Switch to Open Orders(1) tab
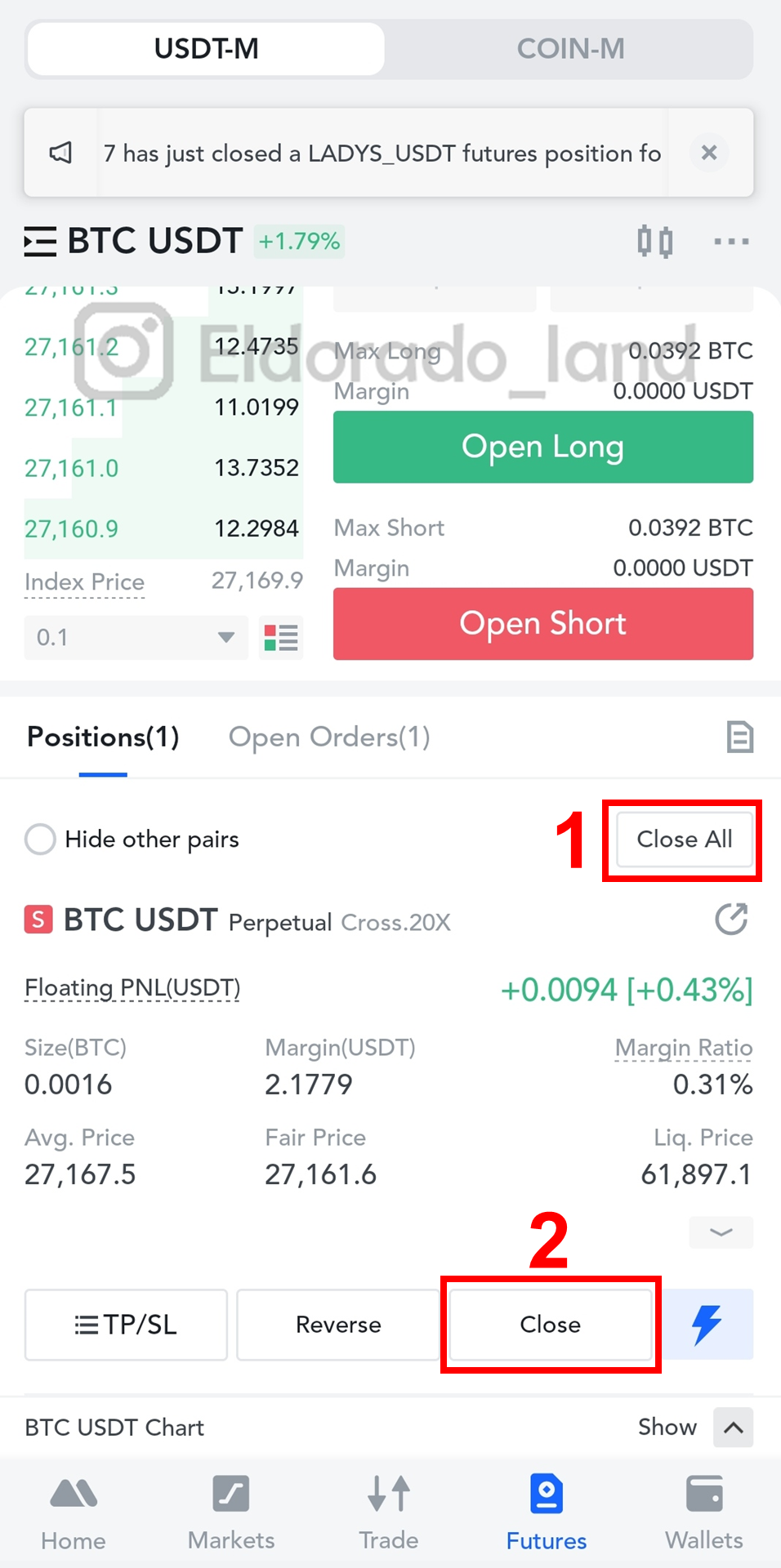Viewport: 781px width, 1568px height. pos(329,737)
